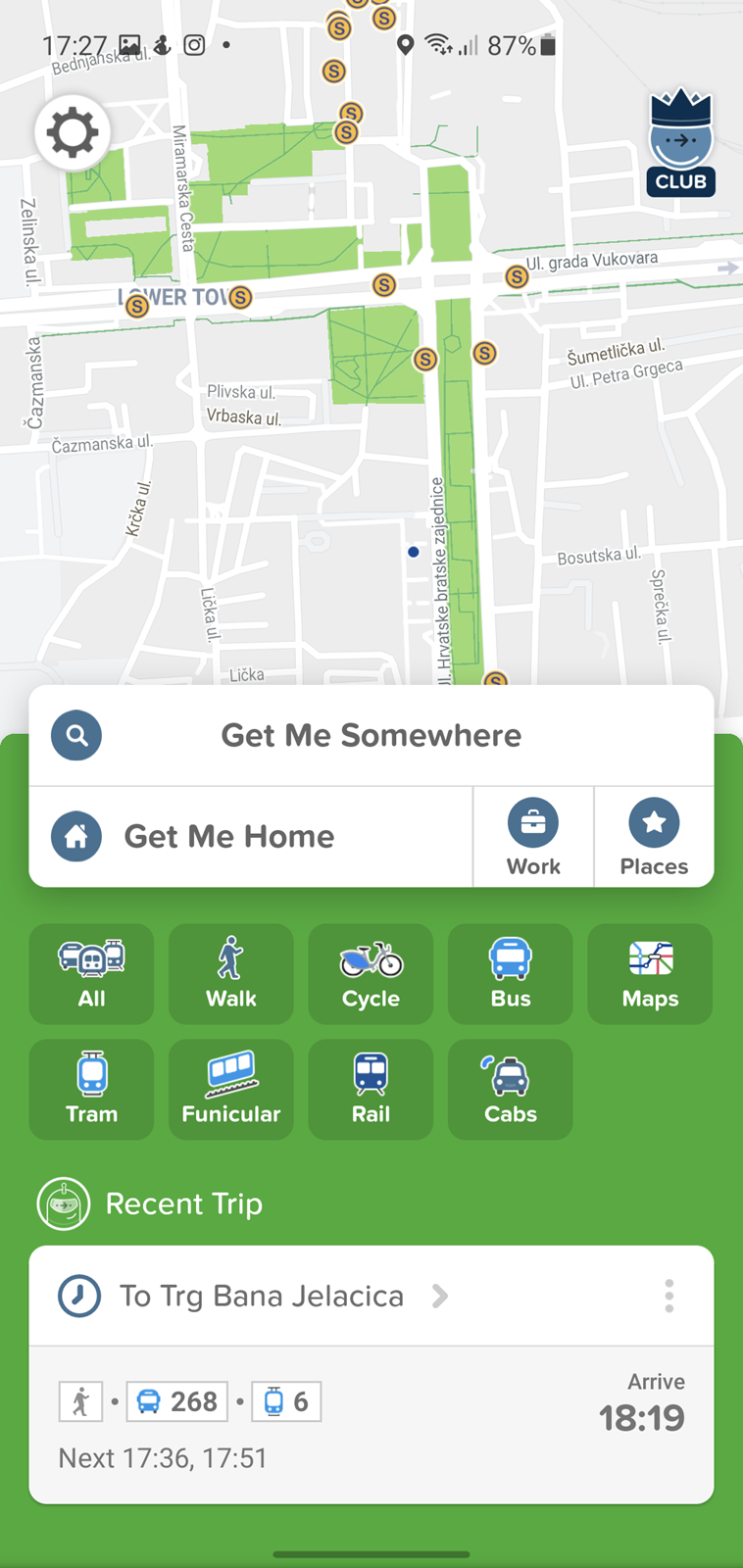Screen dimensions: 743x1568
Task: Open the recent trip overflow menu
Action: coord(669,1296)
